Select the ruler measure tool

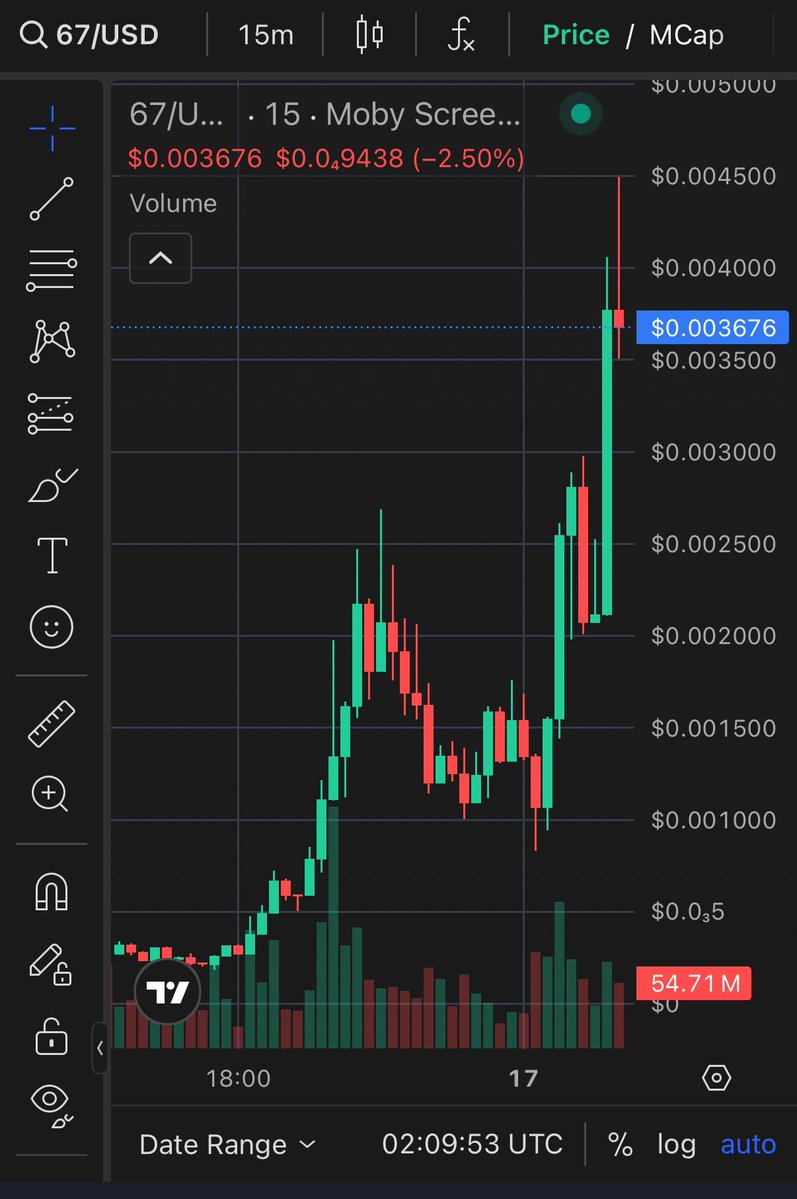[x=52, y=724]
